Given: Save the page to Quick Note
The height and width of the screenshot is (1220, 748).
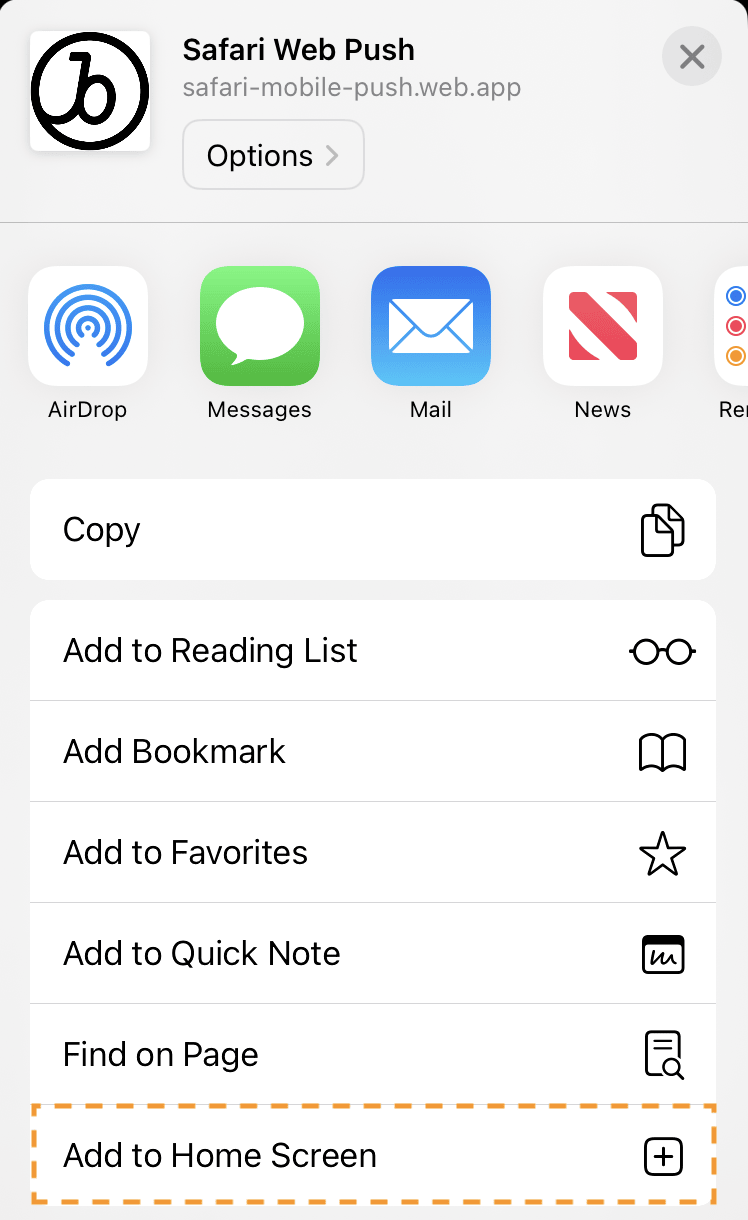Looking at the screenshot, I should click(x=373, y=954).
